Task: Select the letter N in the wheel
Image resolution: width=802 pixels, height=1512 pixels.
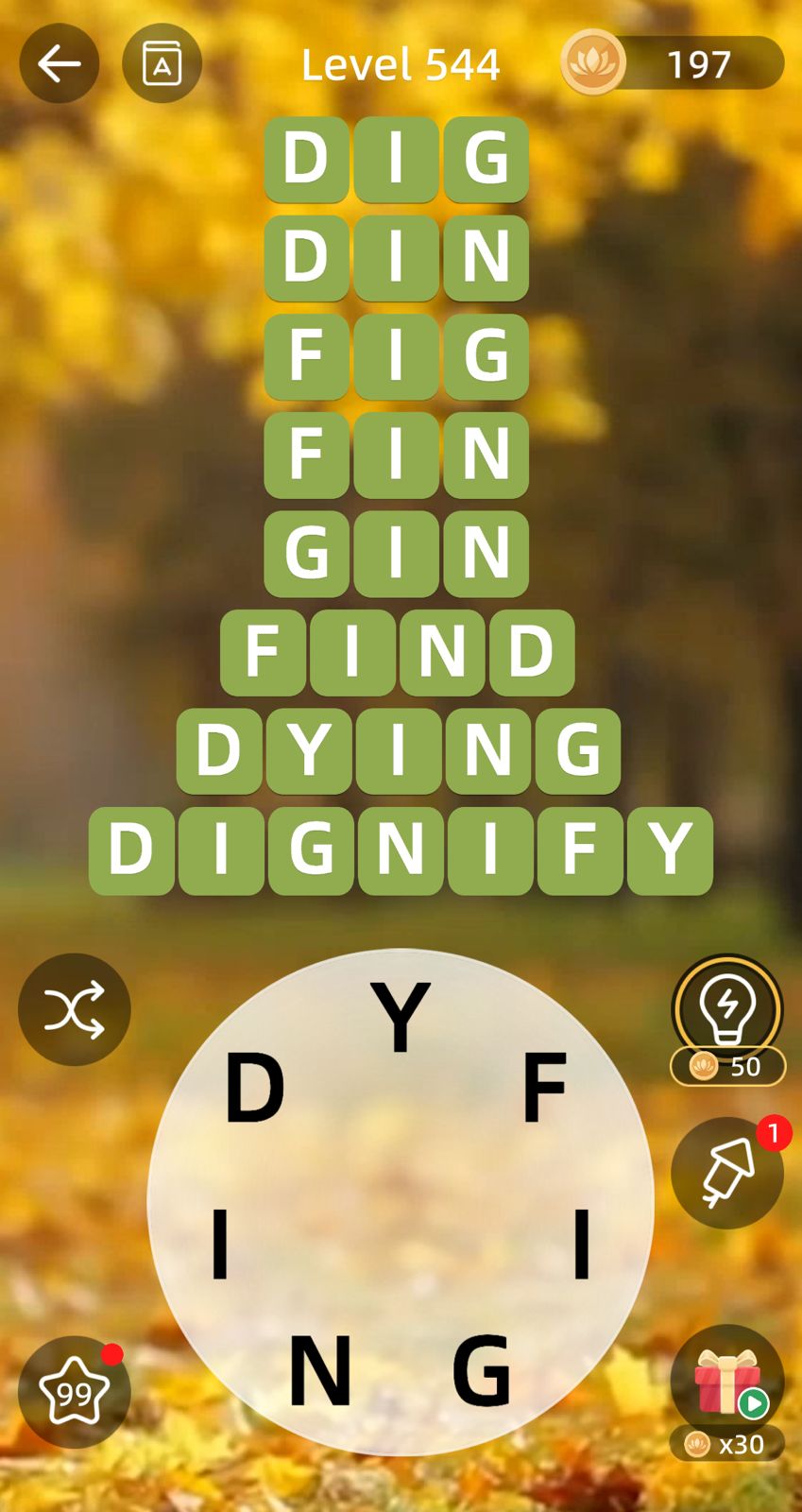Action: pyautogui.click(x=320, y=1371)
